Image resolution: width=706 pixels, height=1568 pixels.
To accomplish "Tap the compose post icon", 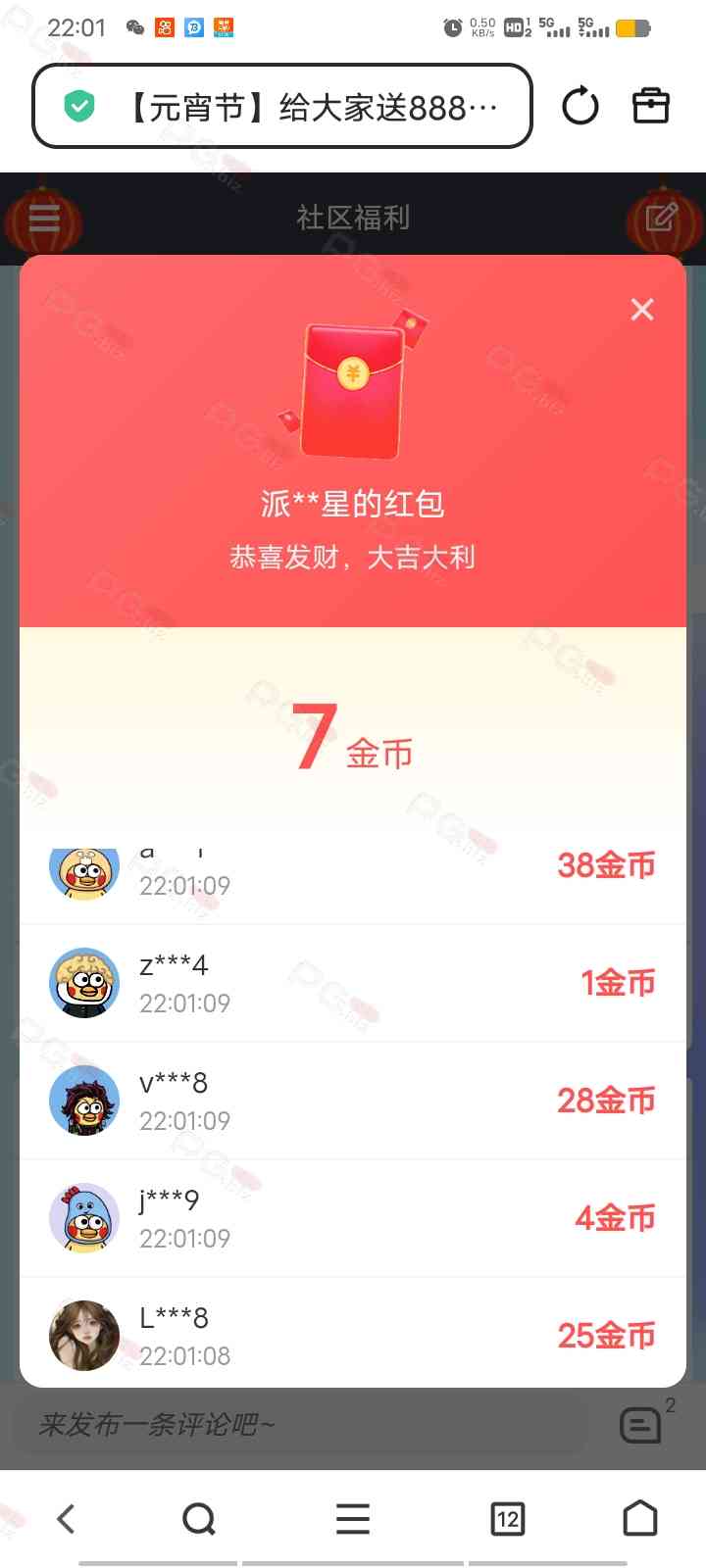I will [662, 218].
